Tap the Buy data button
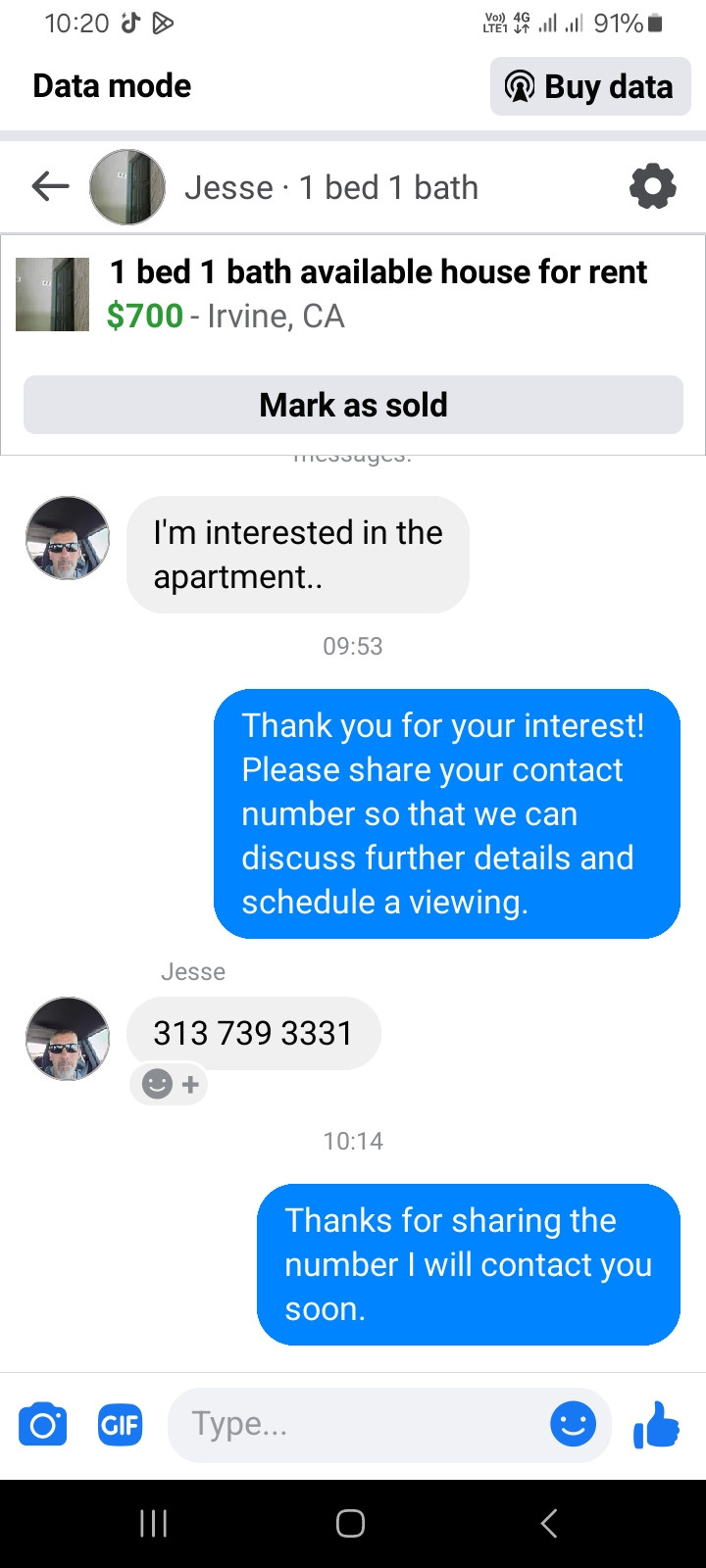This screenshot has height=1568, width=706. [x=590, y=86]
